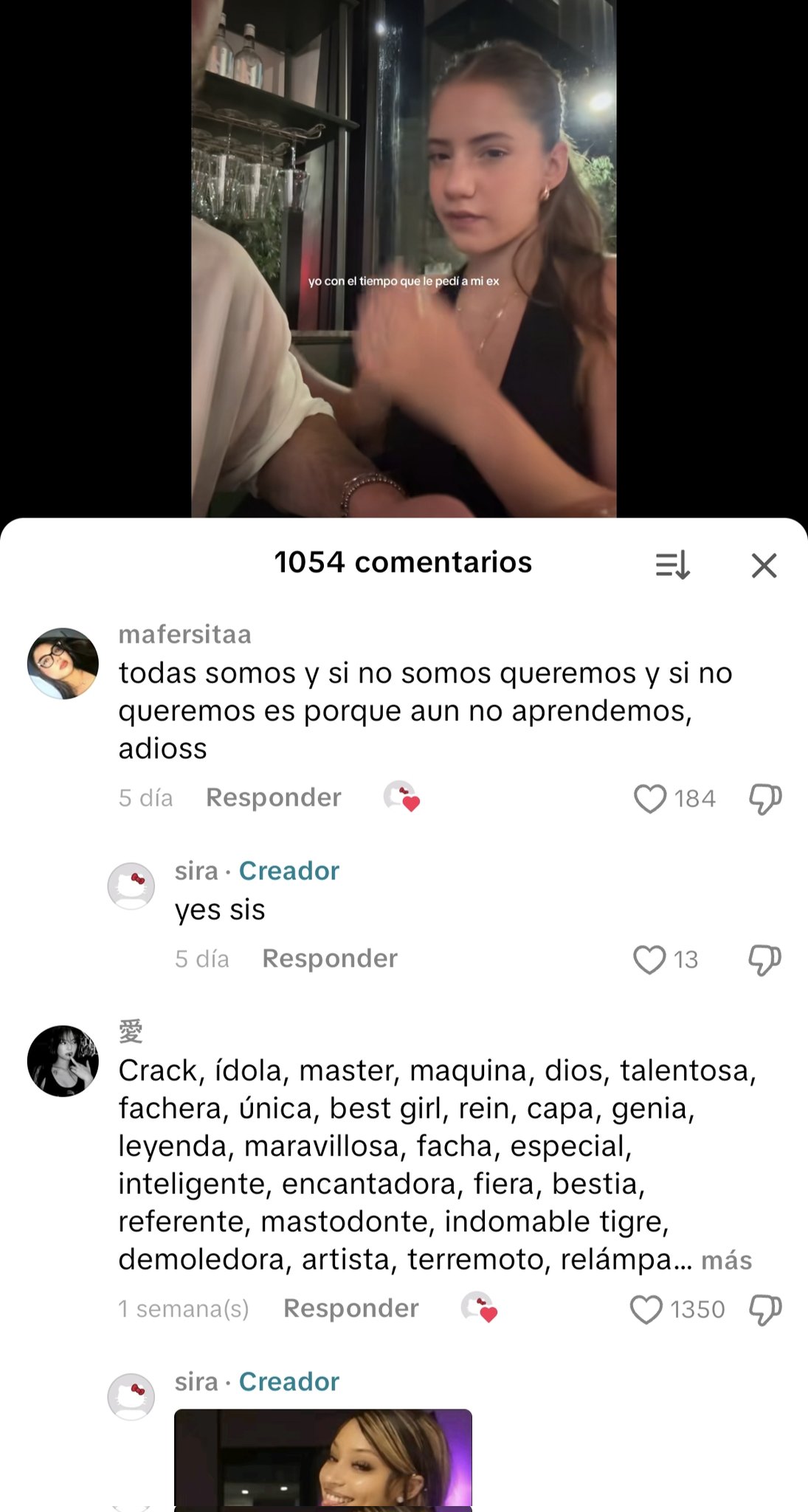Close the comments panel

764,566
